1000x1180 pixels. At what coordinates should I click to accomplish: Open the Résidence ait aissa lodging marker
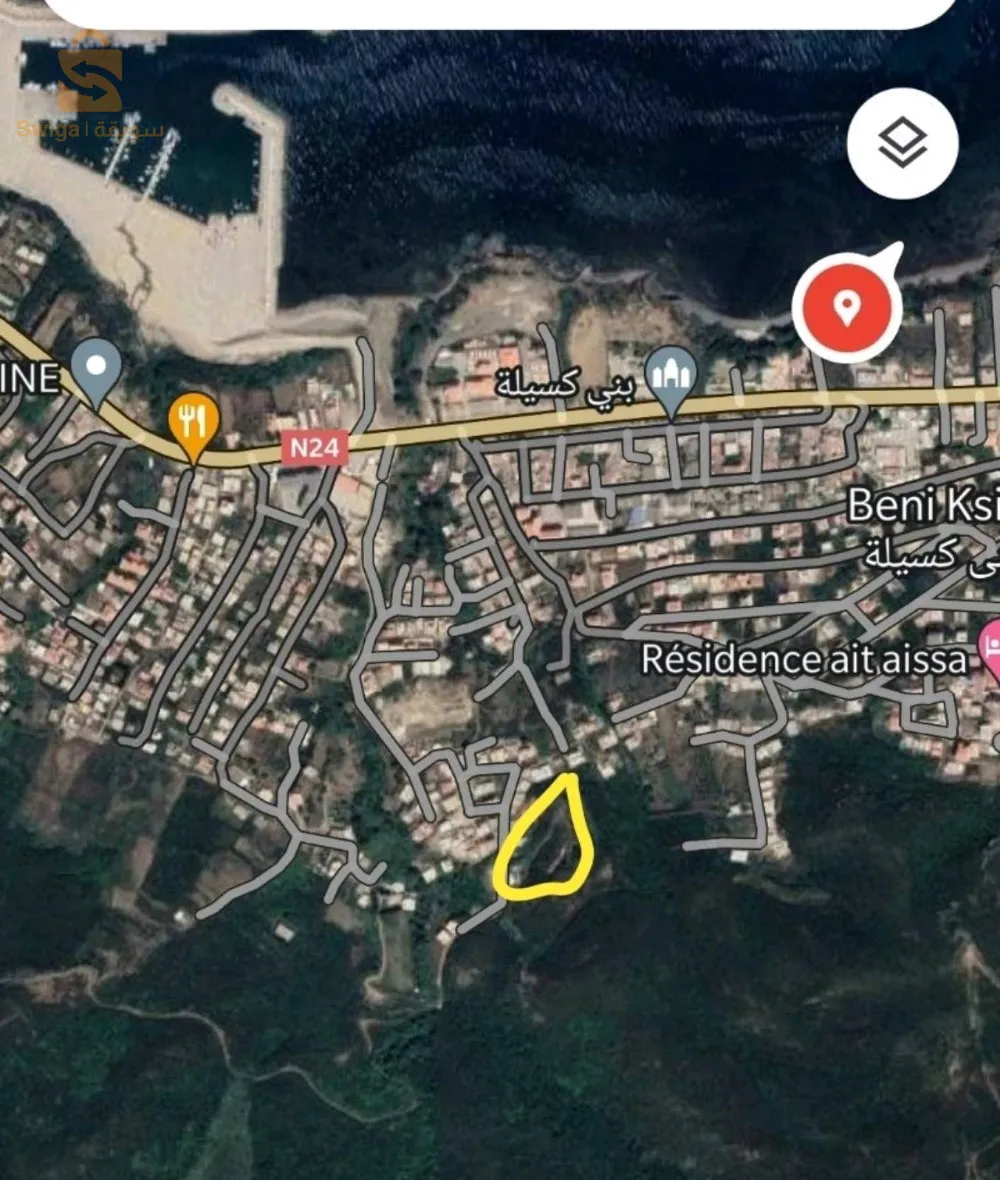[x=991, y=643]
